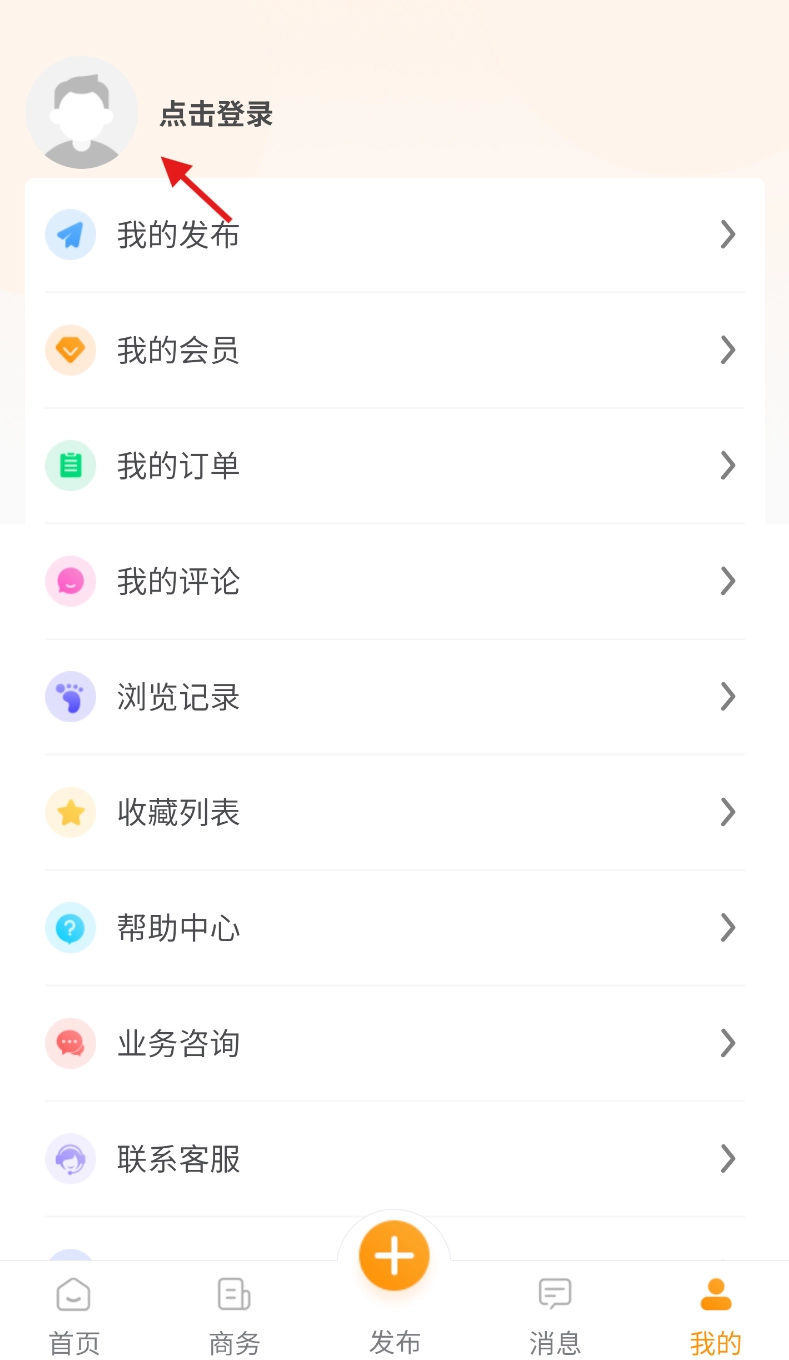Select the 我的 profile tab
Viewport: 789px width, 1360px height.
pos(715,1315)
